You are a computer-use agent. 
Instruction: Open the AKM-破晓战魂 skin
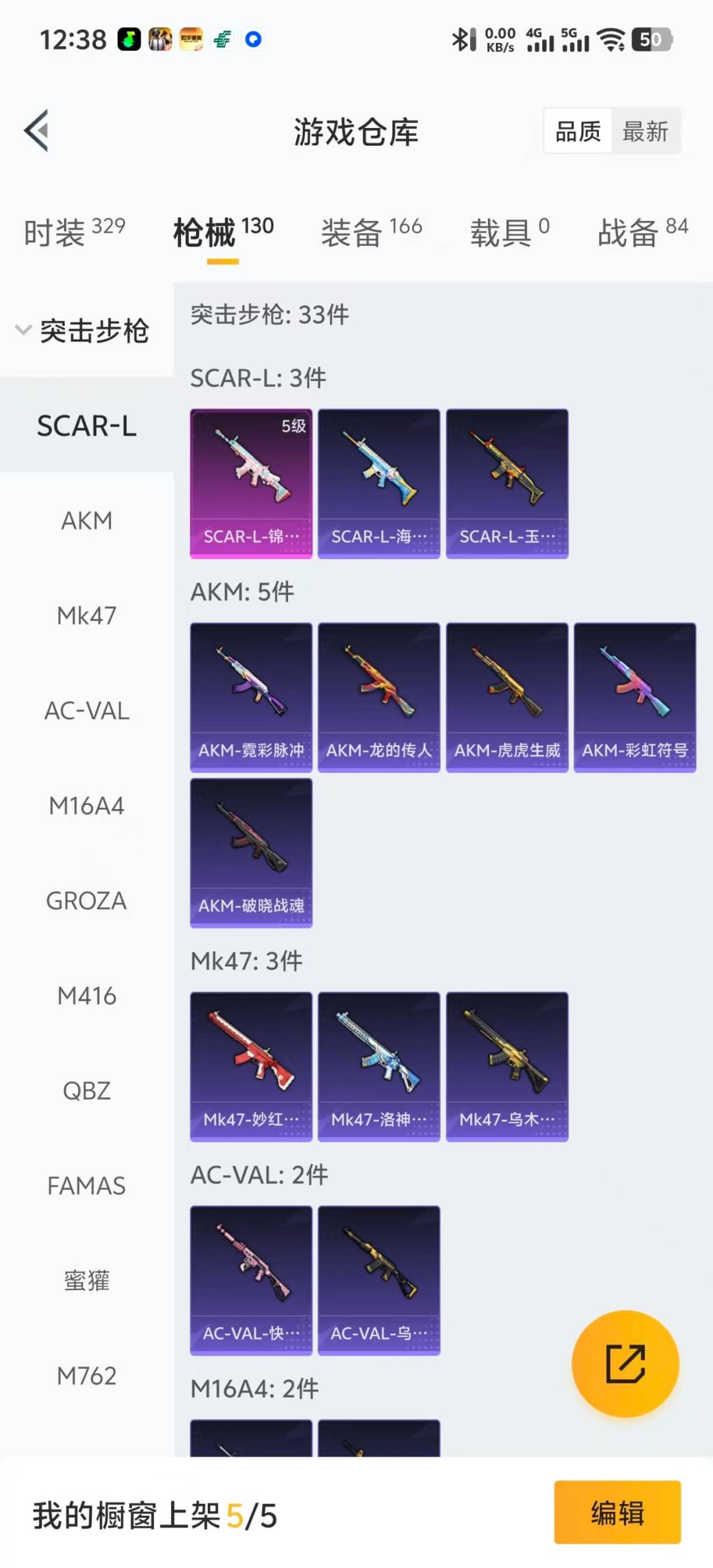pyautogui.click(x=251, y=852)
